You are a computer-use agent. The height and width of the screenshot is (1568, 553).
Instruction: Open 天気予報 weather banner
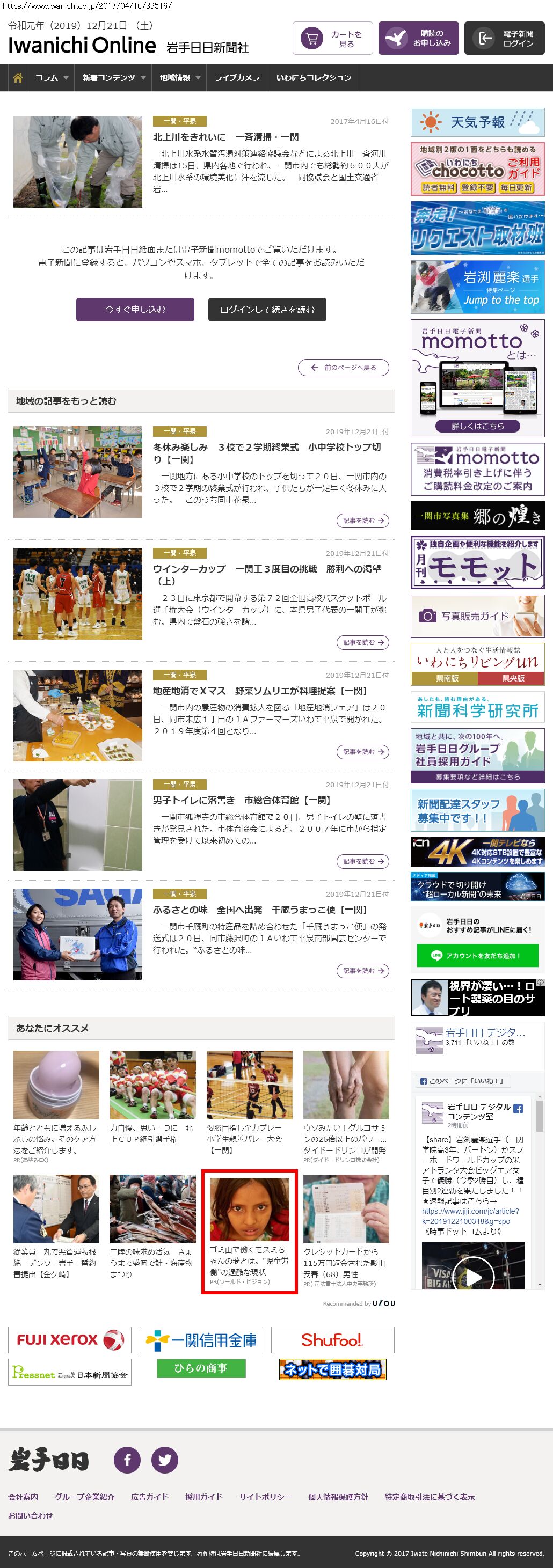point(477,122)
